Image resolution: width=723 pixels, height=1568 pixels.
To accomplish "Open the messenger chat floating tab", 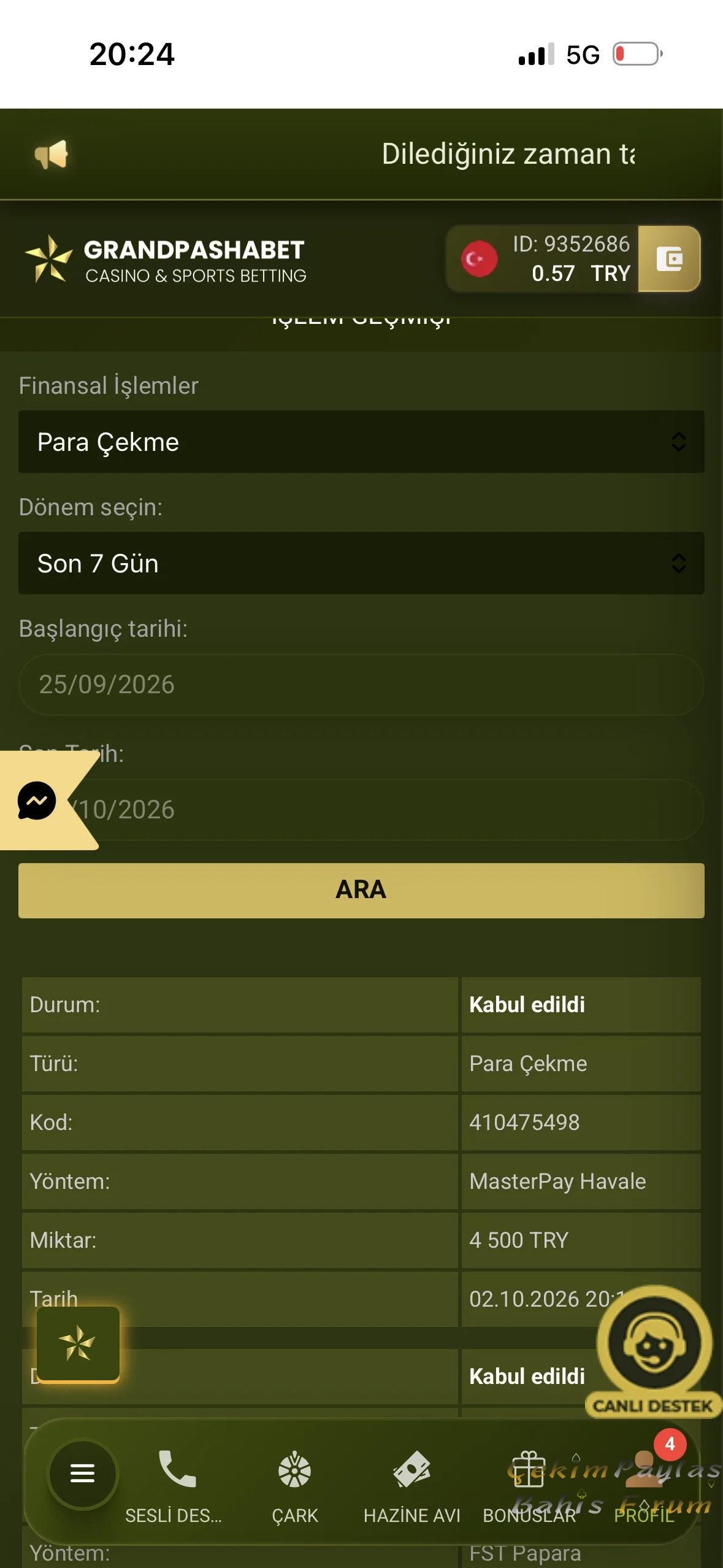I will 38,801.
